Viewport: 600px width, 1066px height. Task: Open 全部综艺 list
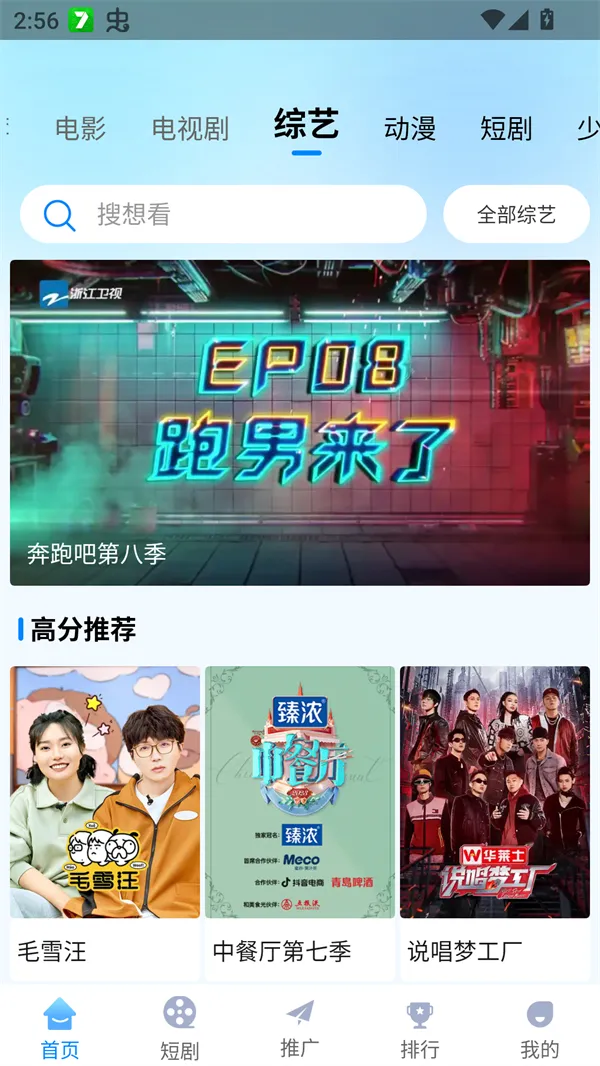pos(516,214)
